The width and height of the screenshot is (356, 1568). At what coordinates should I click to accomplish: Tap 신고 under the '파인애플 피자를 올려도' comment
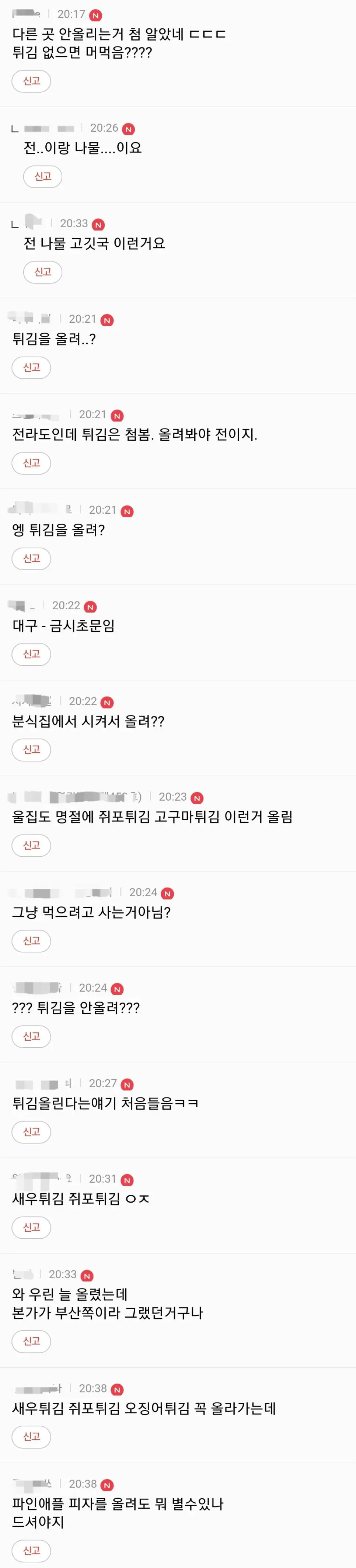[31, 1551]
